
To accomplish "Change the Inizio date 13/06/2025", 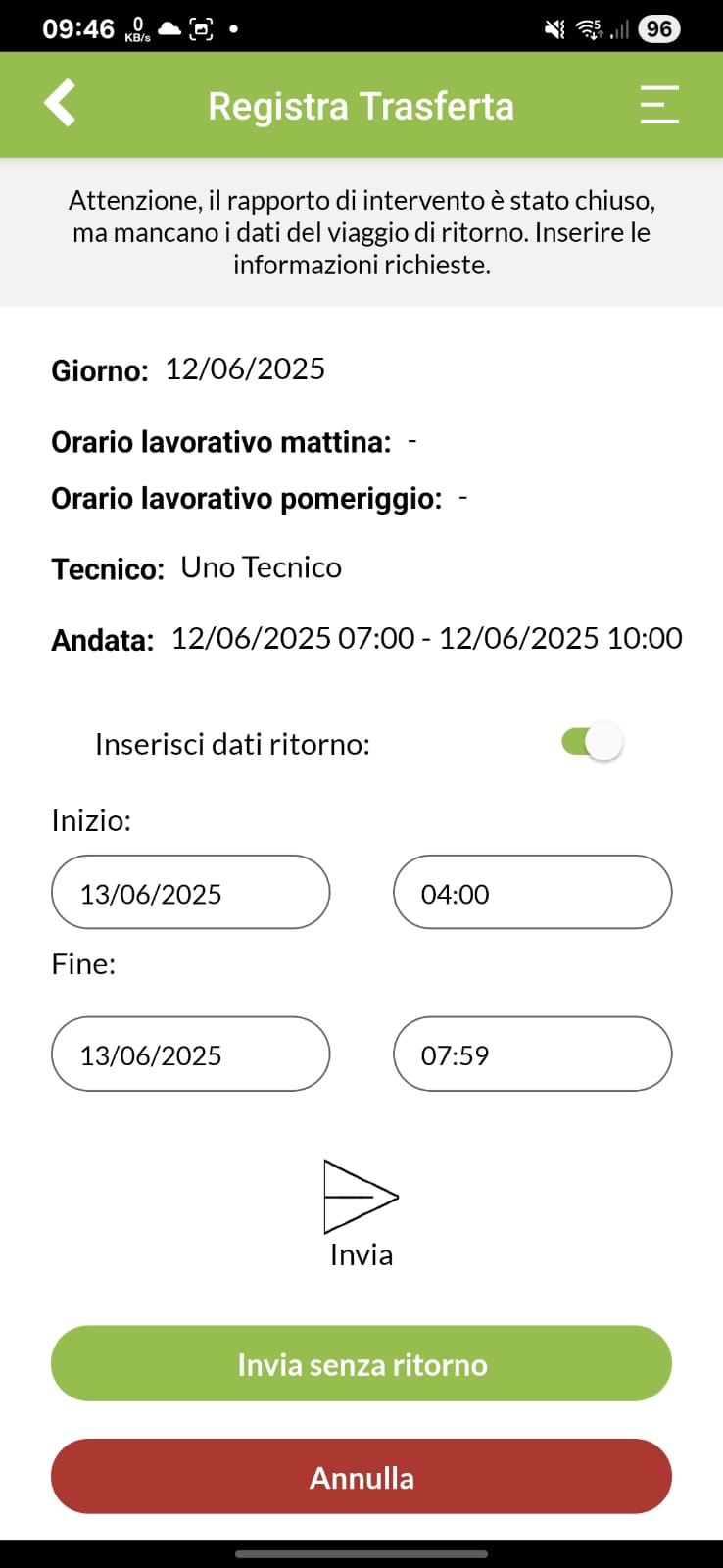I will [190, 892].
